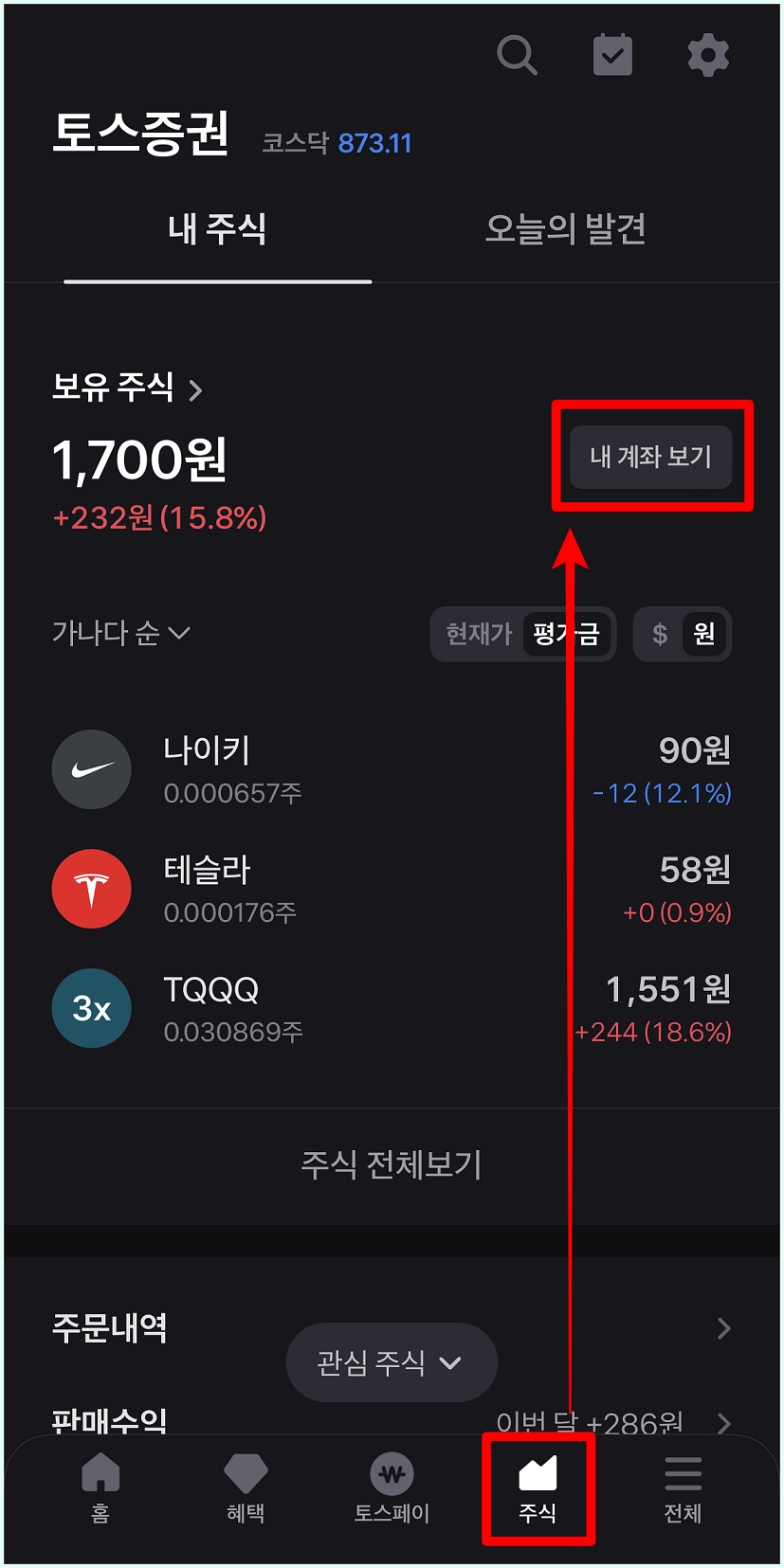Tap the Nike logo next to 나이키
This screenshot has height=1568, width=784.
tap(91, 769)
